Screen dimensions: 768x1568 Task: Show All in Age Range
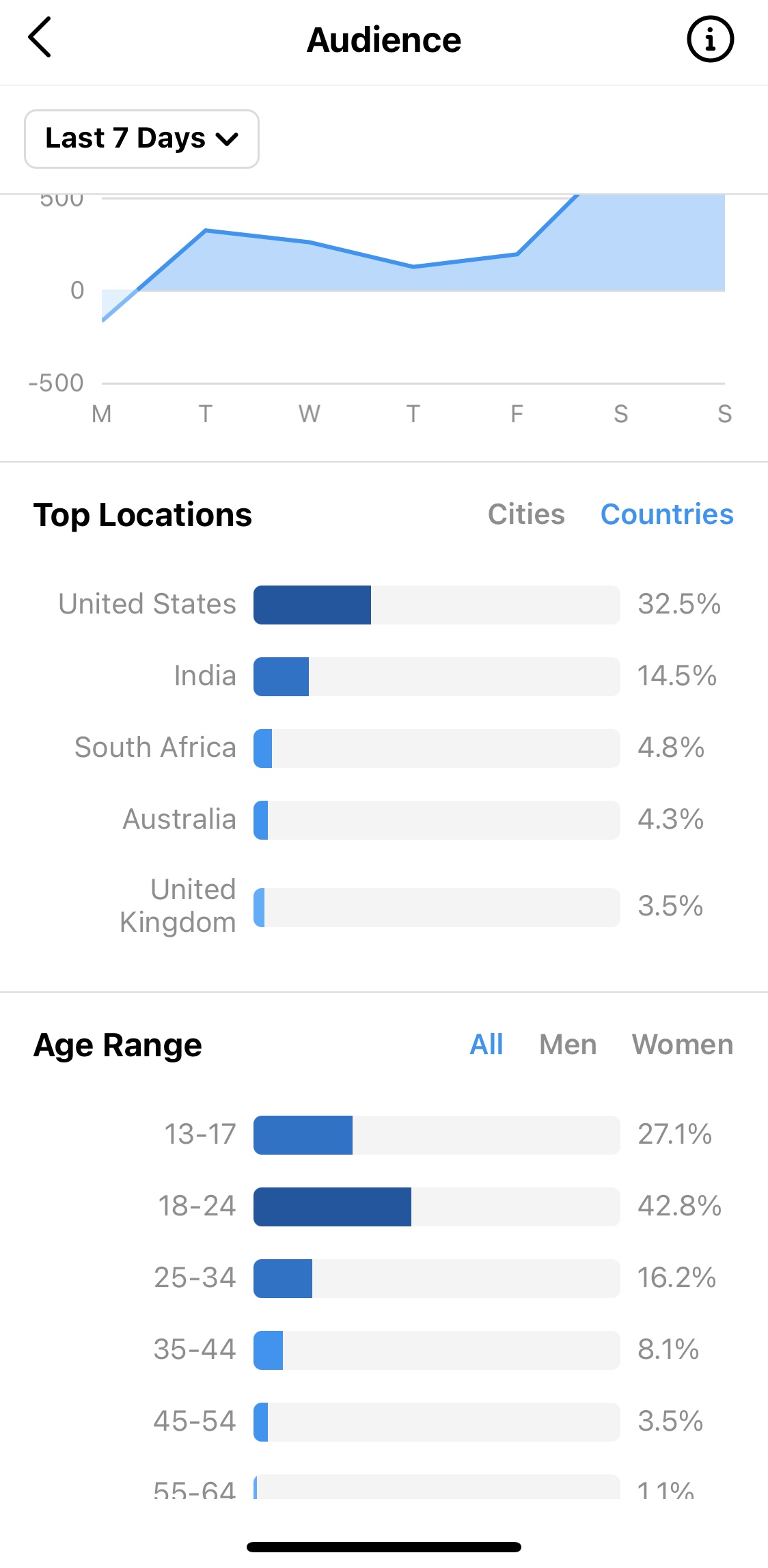pyautogui.click(x=486, y=1045)
